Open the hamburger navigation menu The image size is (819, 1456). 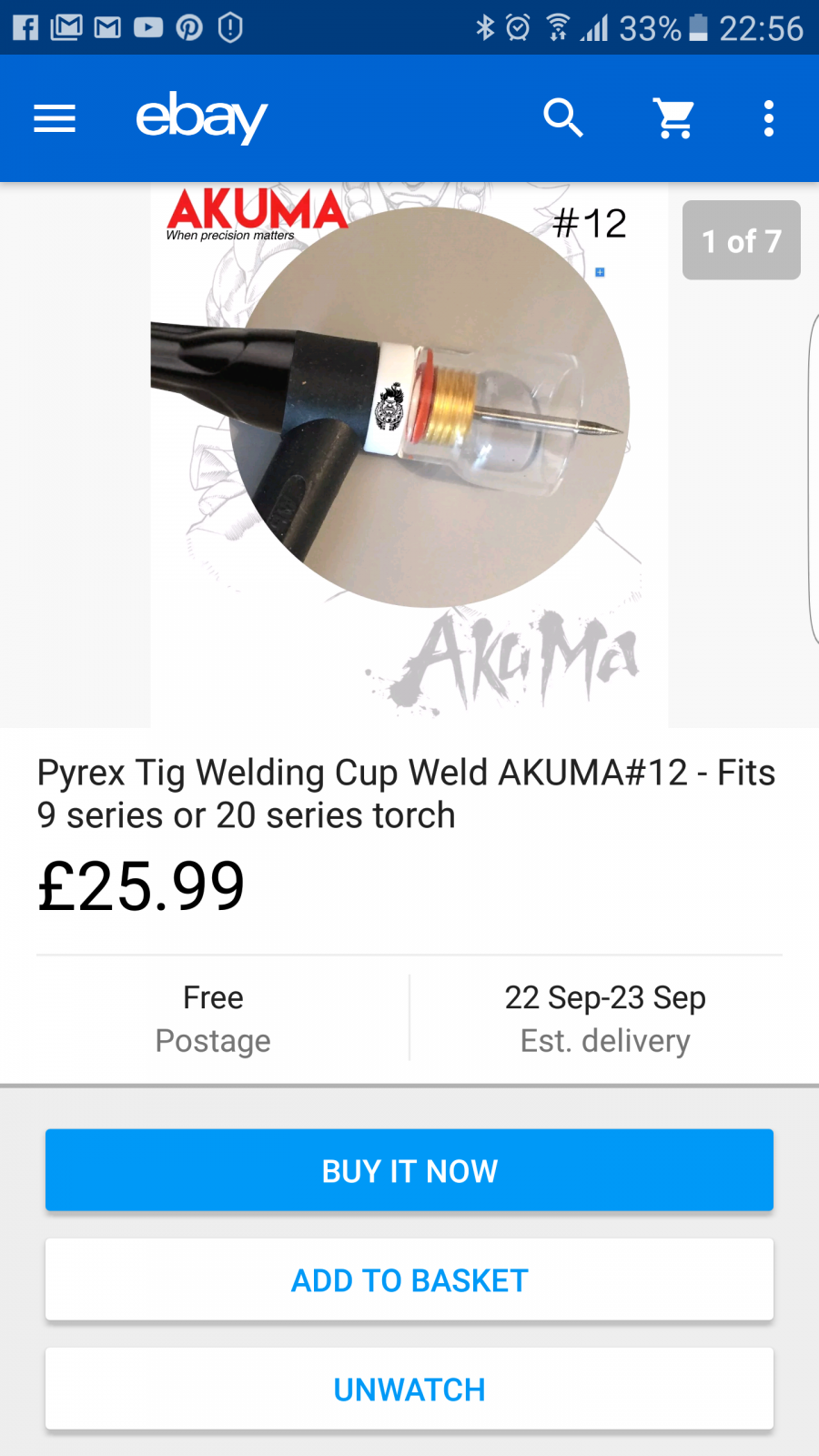point(55,118)
